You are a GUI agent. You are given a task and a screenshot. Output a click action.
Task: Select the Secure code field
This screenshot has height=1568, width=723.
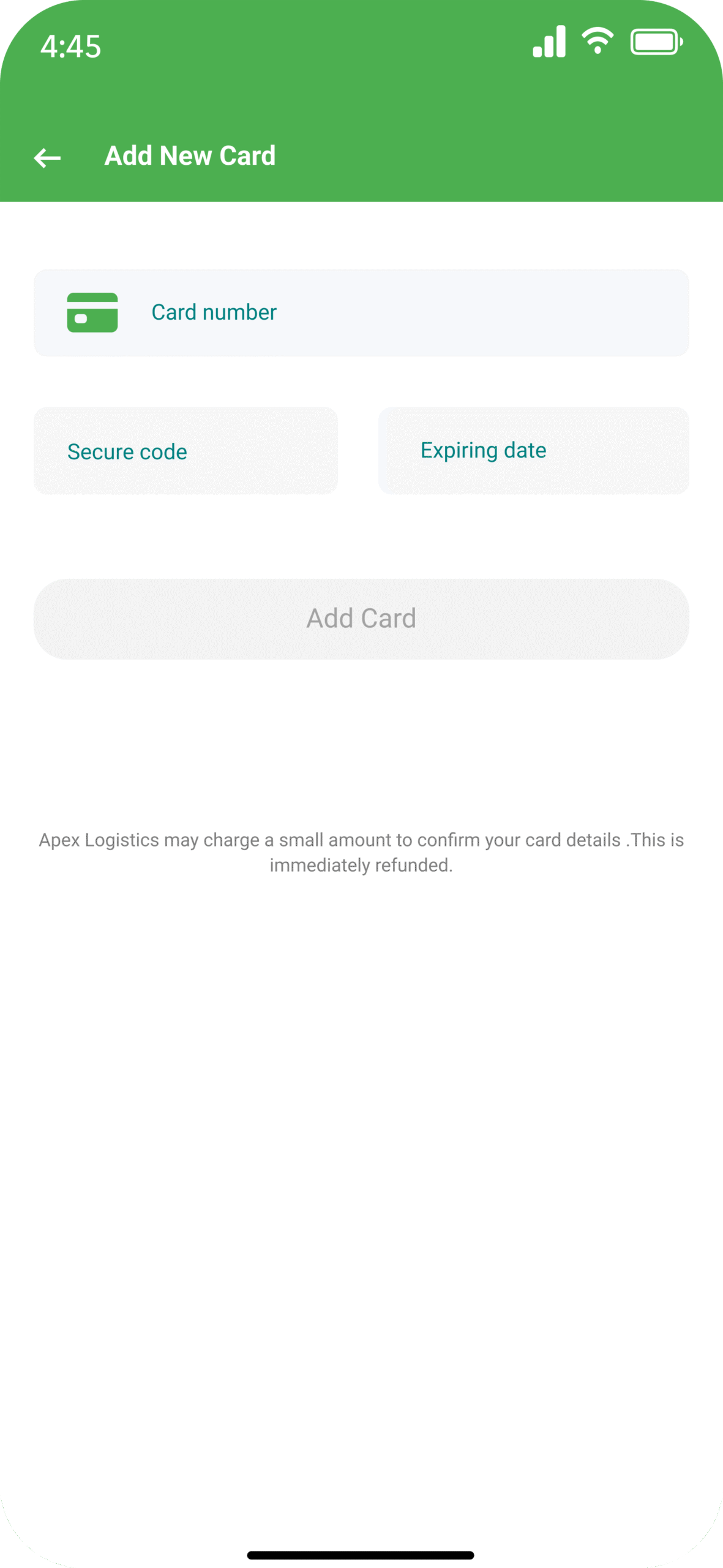point(185,451)
